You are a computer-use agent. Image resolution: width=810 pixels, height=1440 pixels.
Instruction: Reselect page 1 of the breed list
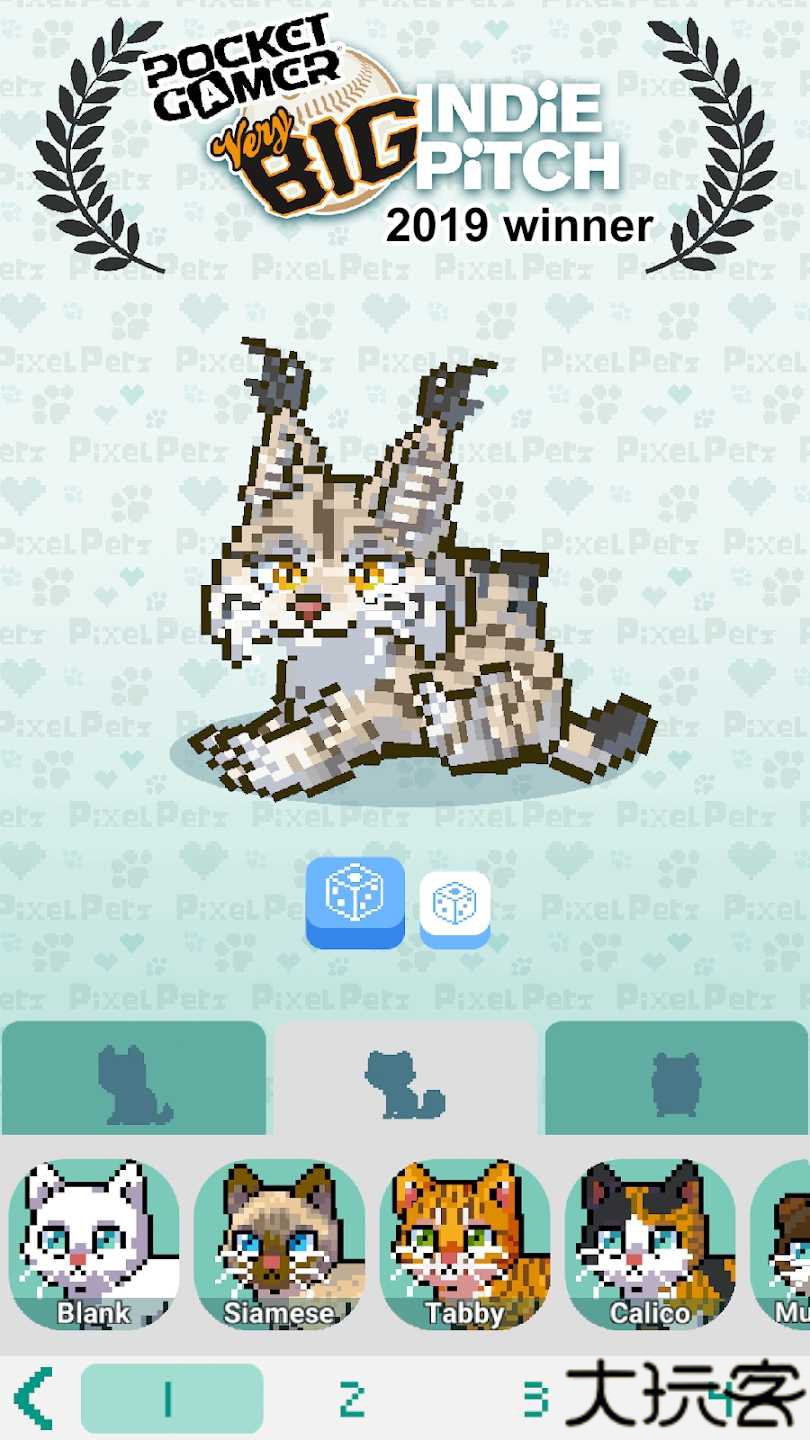pyautogui.click(x=170, y=1397)
